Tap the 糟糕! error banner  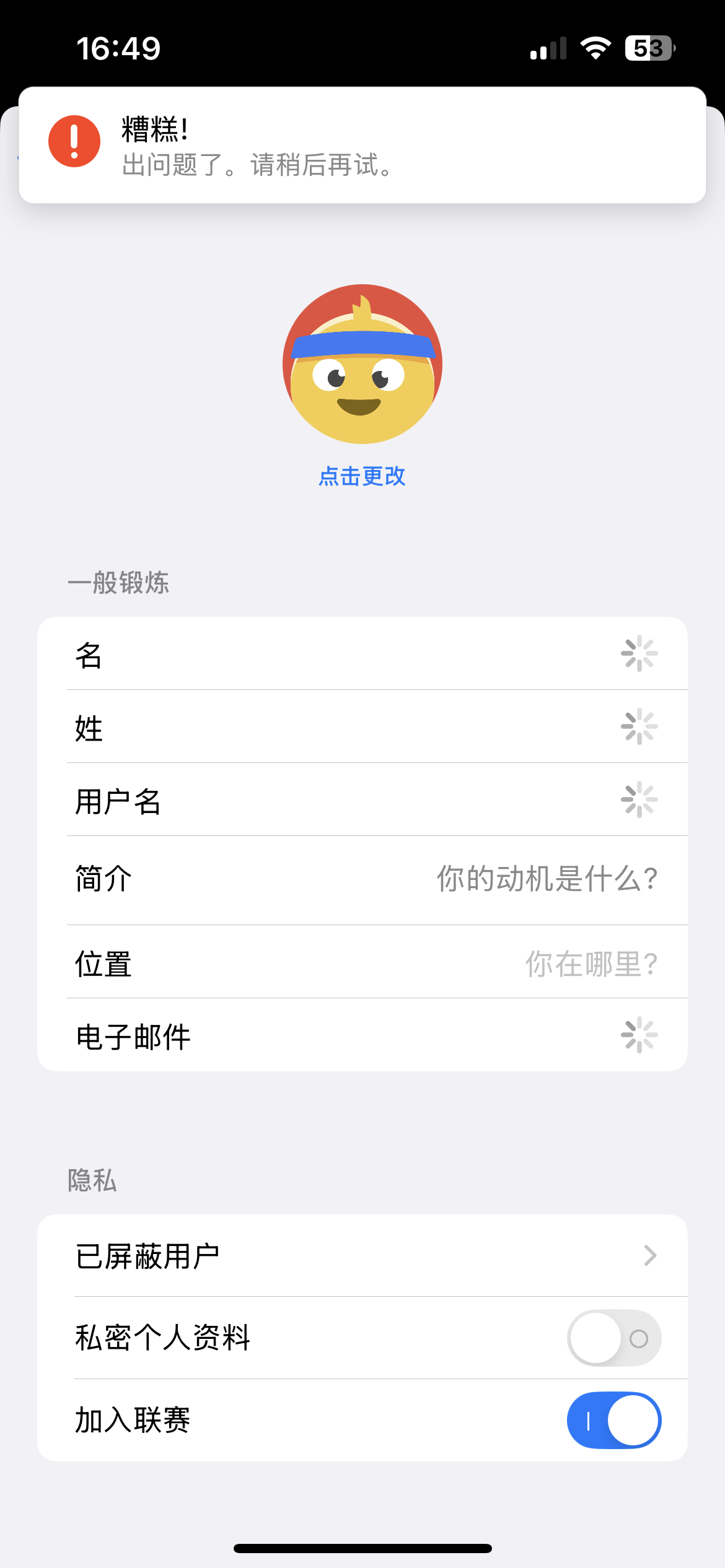(362, 146)
